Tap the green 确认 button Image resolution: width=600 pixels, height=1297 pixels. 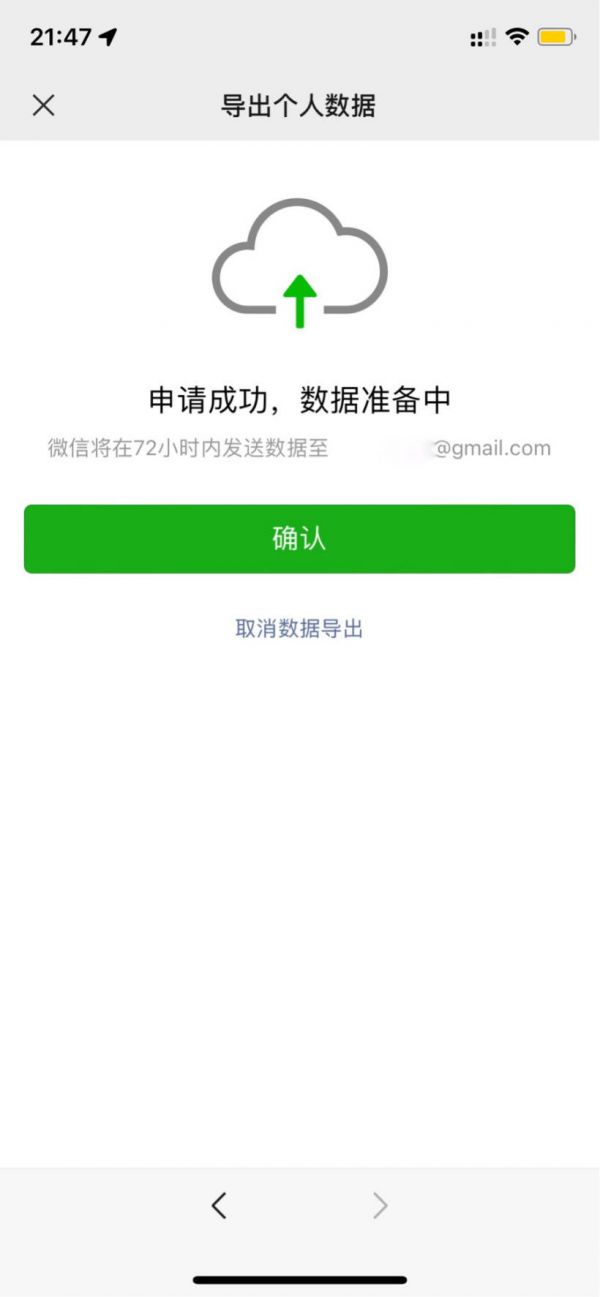(299, 539)
